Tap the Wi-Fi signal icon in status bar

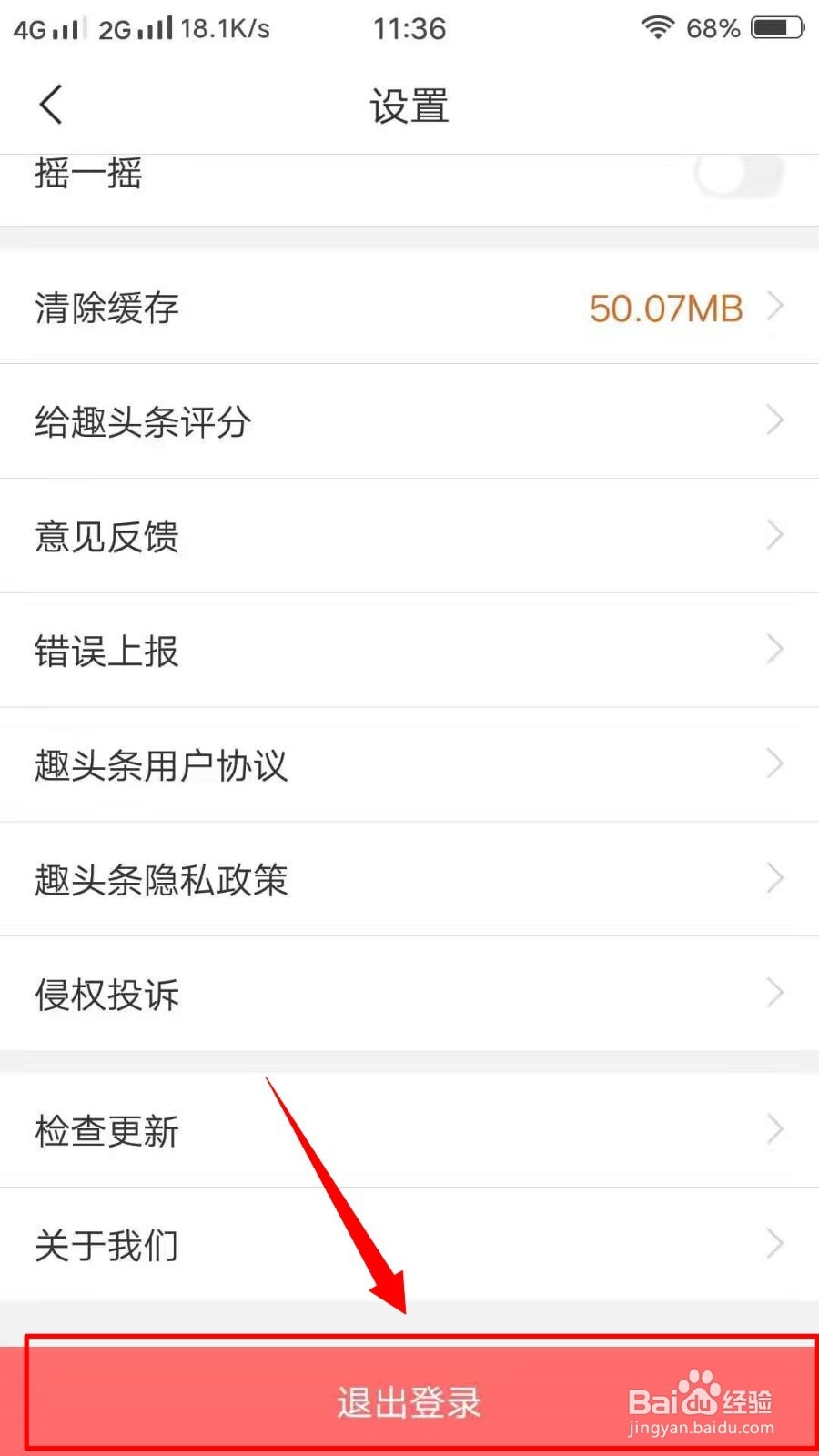point(657,27)
